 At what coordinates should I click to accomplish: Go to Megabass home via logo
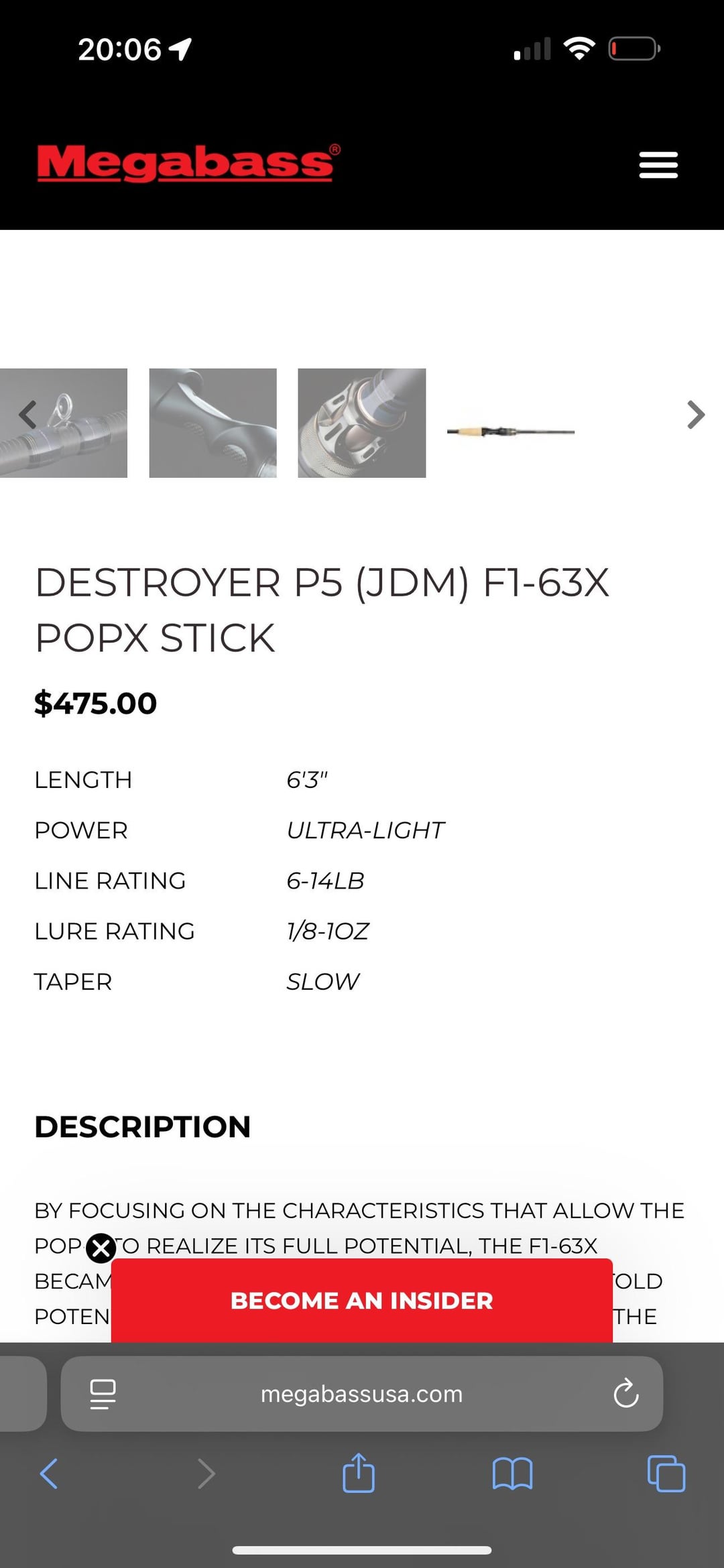pyautogui.click(x=188, y=163)
